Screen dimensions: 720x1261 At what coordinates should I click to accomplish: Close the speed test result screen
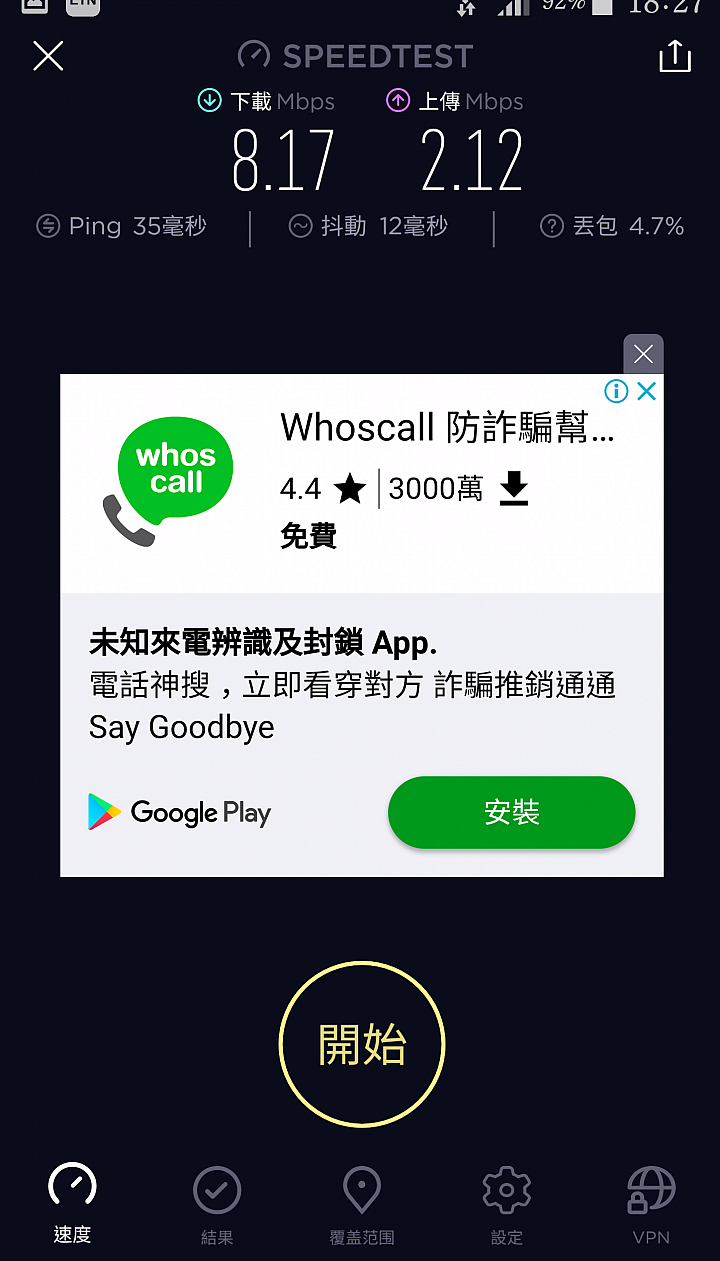point(48,56)
